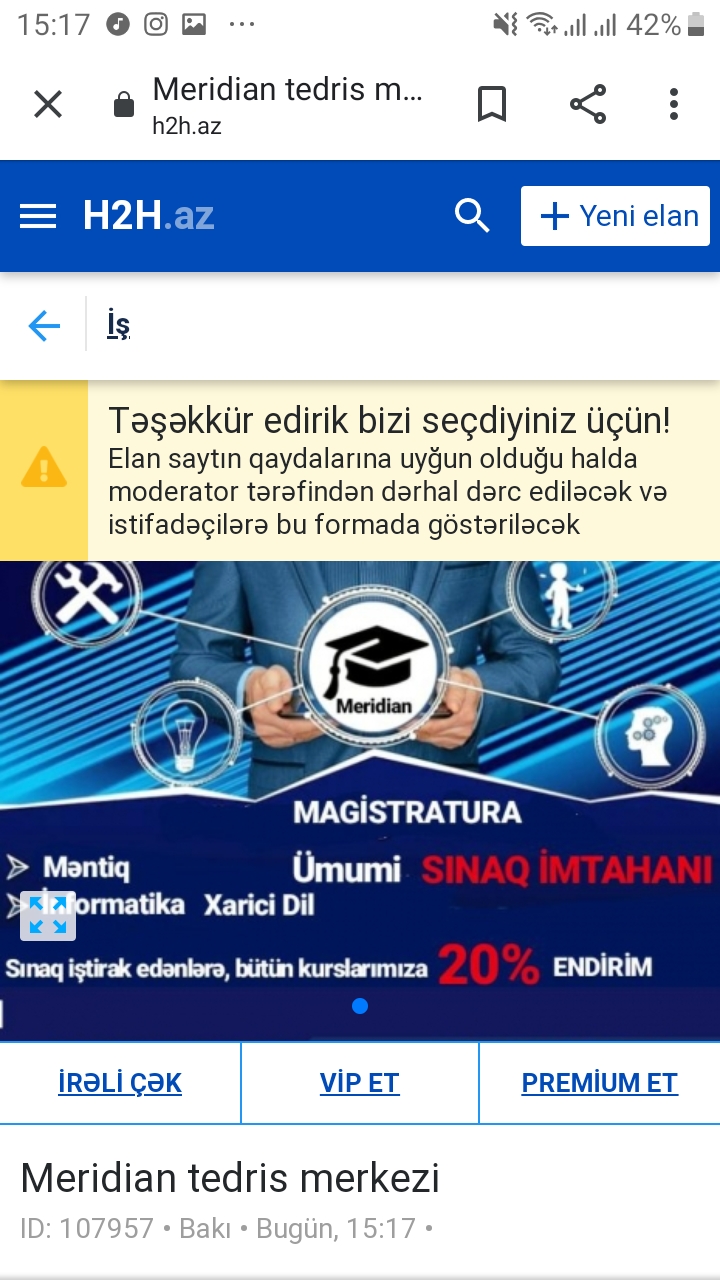Tap the image carousel page dot
This screenshot has width=720, height=1280.
[x=360, y=1006]
